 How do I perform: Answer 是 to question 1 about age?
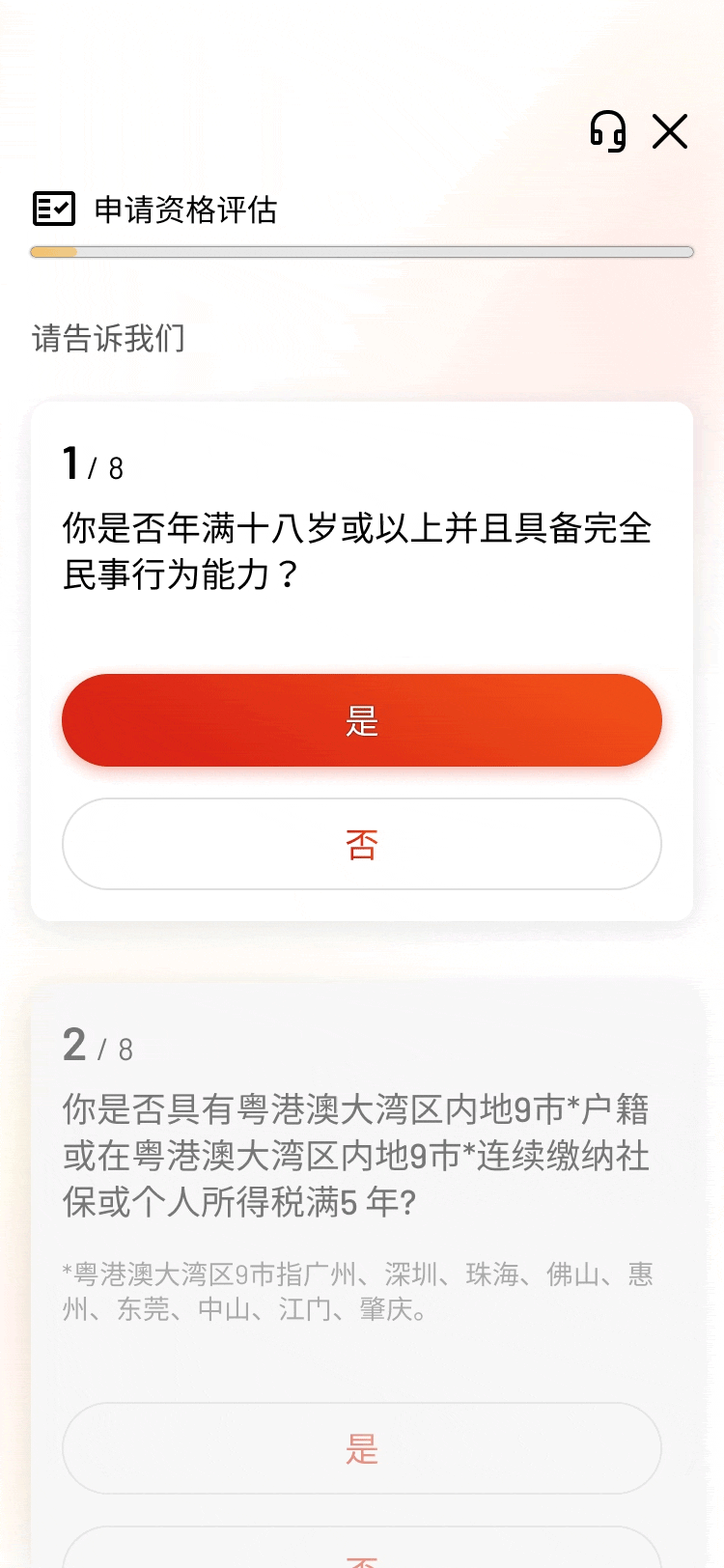(362, 720)
